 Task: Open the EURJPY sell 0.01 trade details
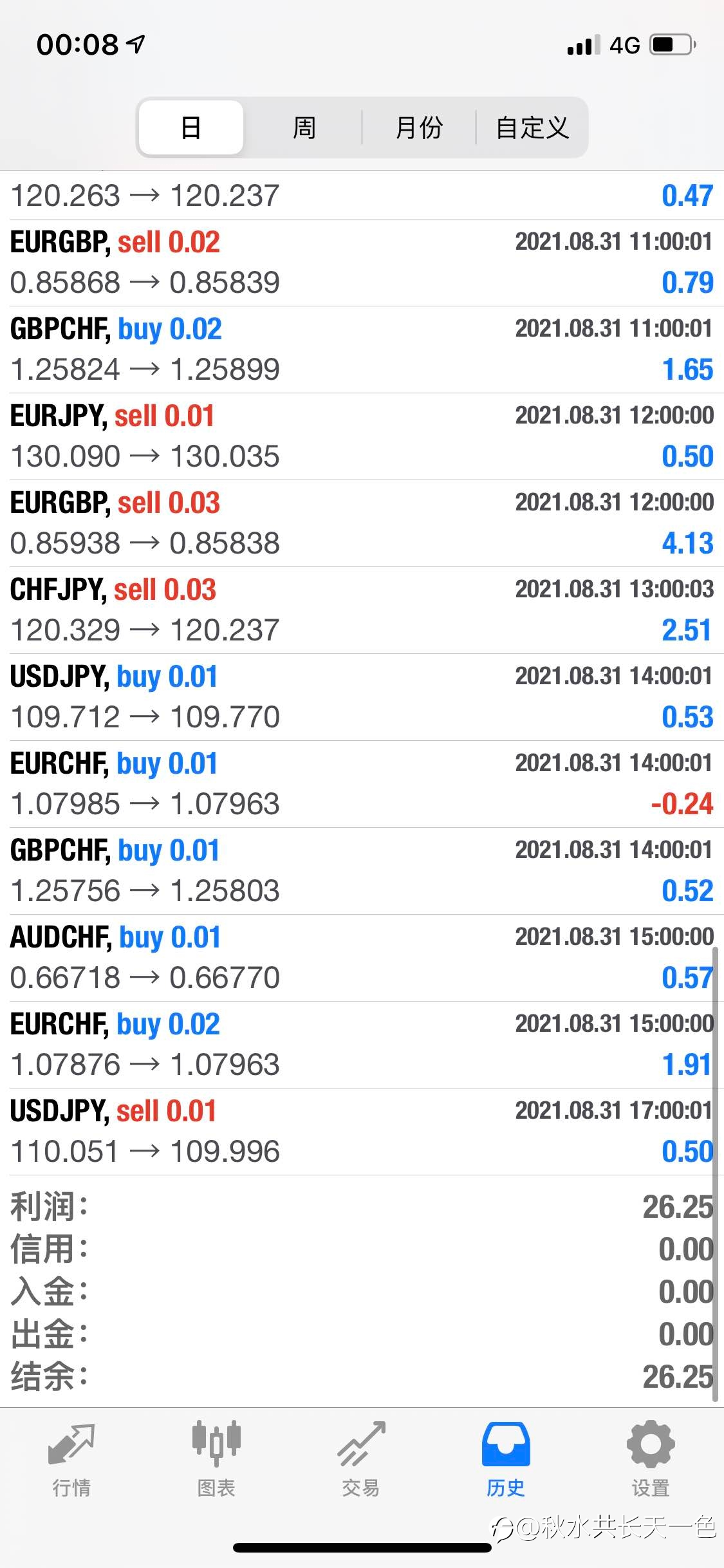coord(362,436)
